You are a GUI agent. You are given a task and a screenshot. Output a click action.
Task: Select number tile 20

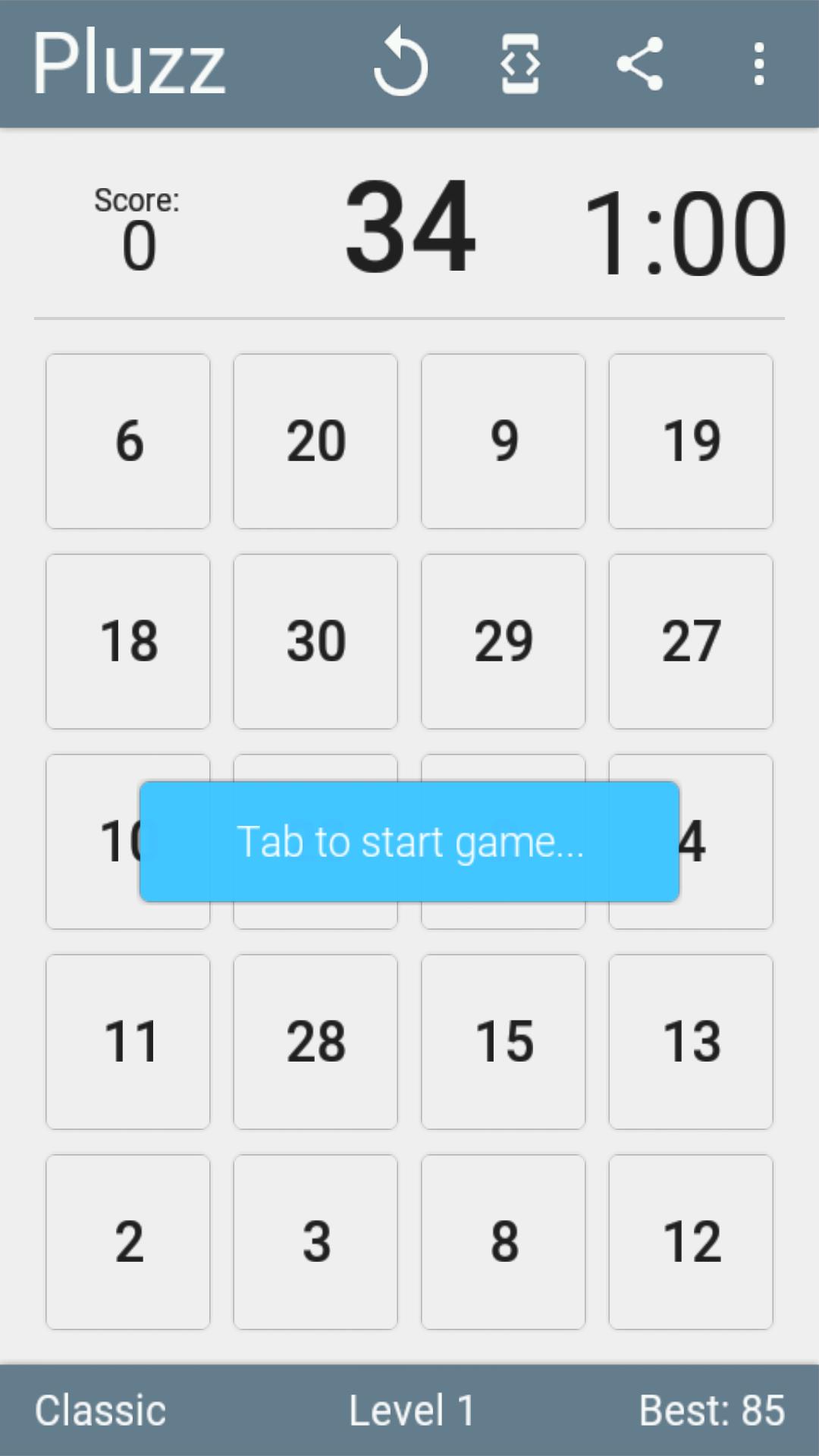[315, 441]
